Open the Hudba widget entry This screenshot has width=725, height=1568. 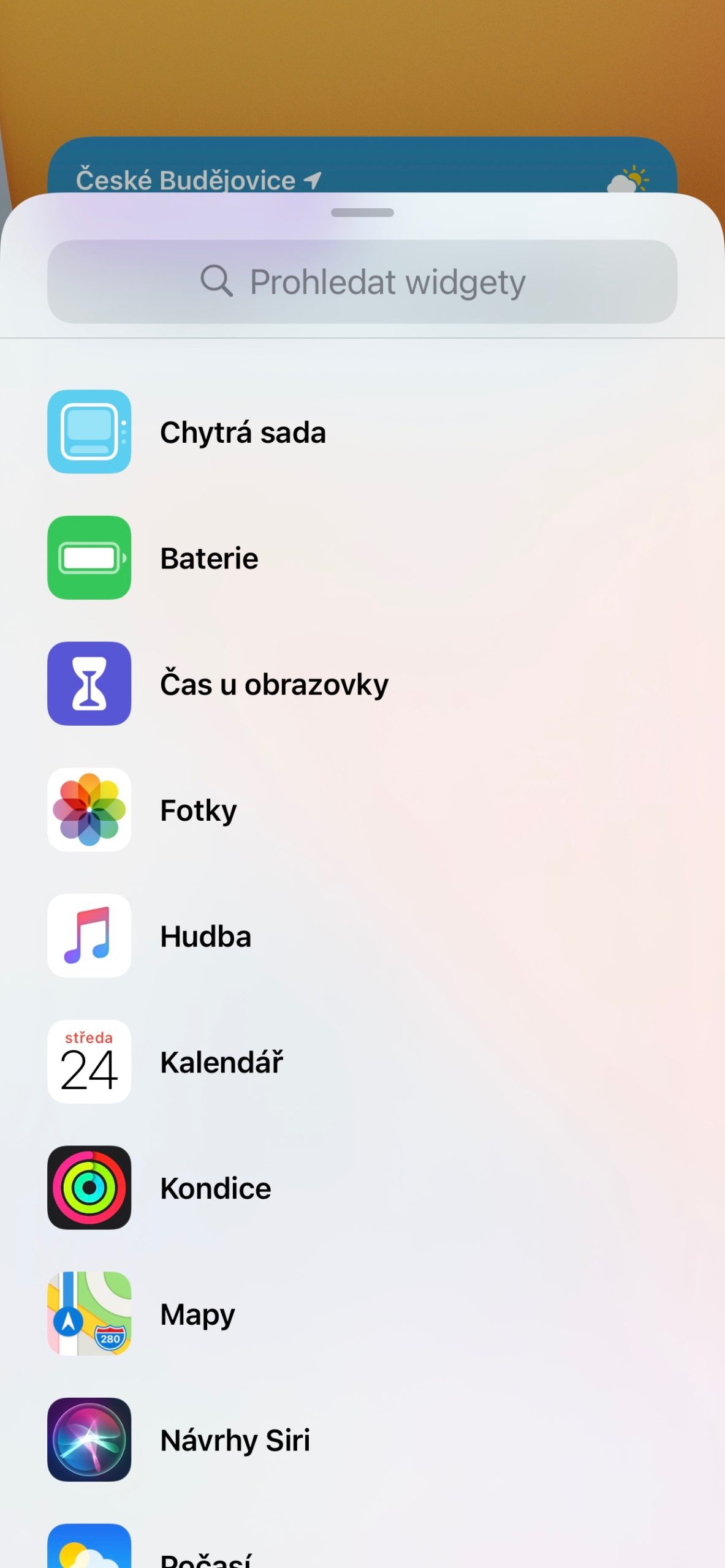coord(205,937)
